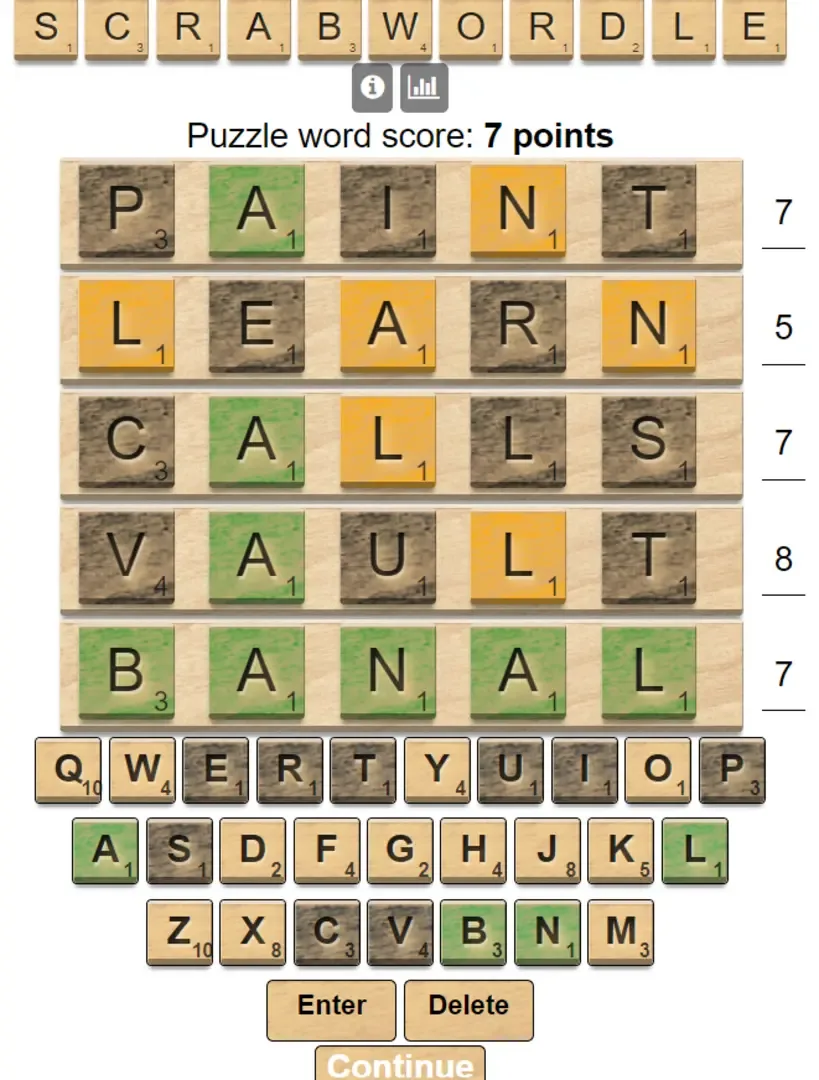This screenshot has width=819, height=1080.
Task: Select the D letter key
Action: point(253,851)
